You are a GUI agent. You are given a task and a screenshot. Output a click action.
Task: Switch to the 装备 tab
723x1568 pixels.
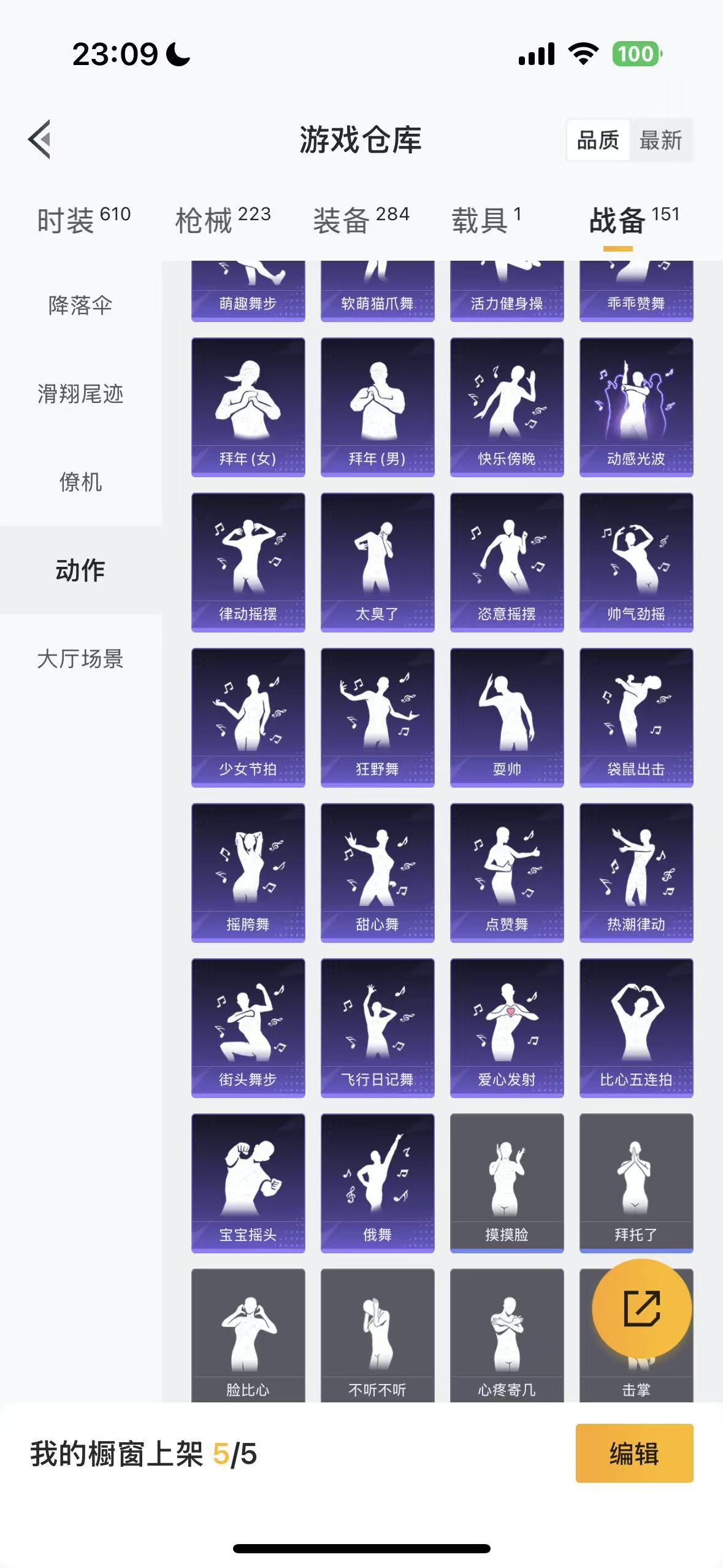[361, 220]
